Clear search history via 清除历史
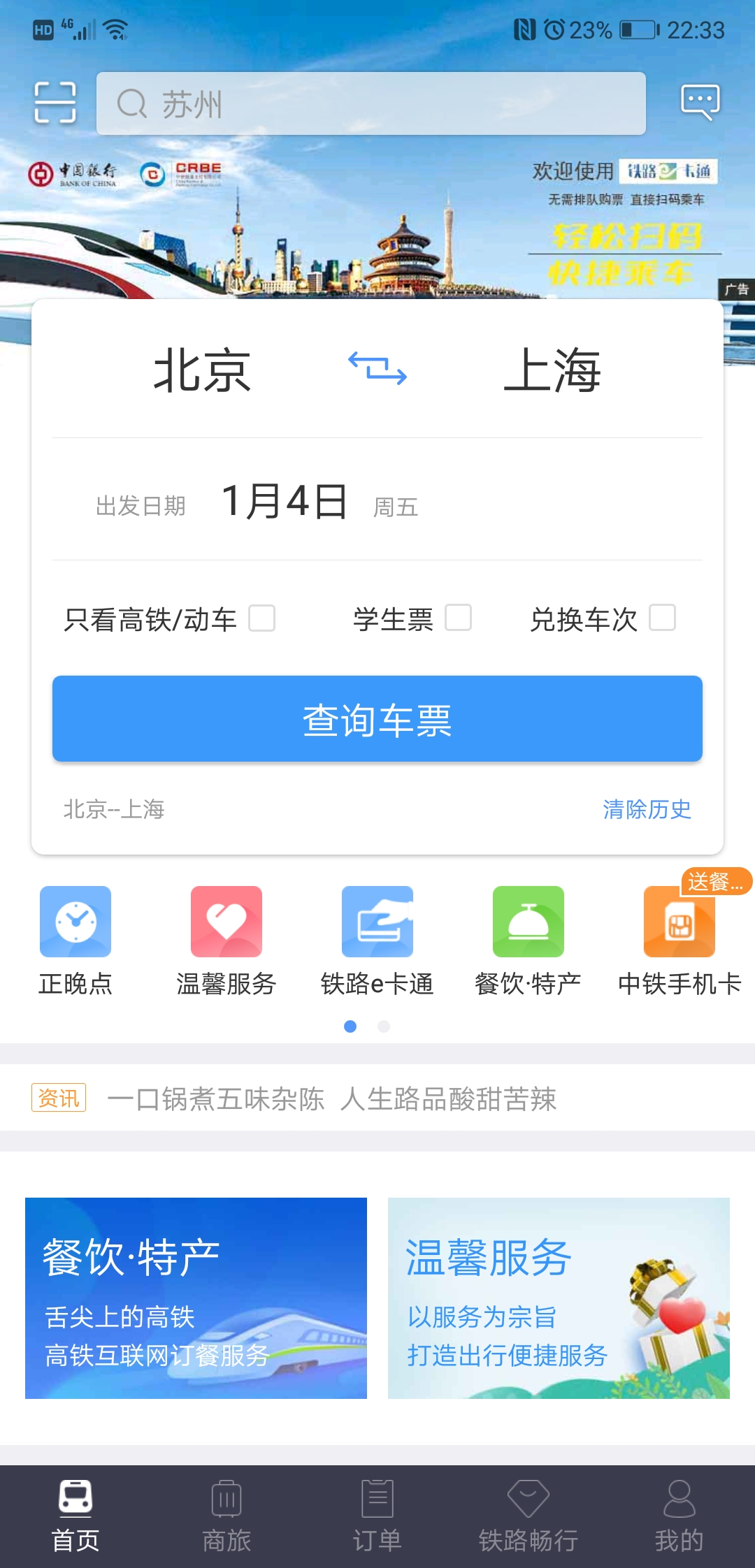 [647, 810]
